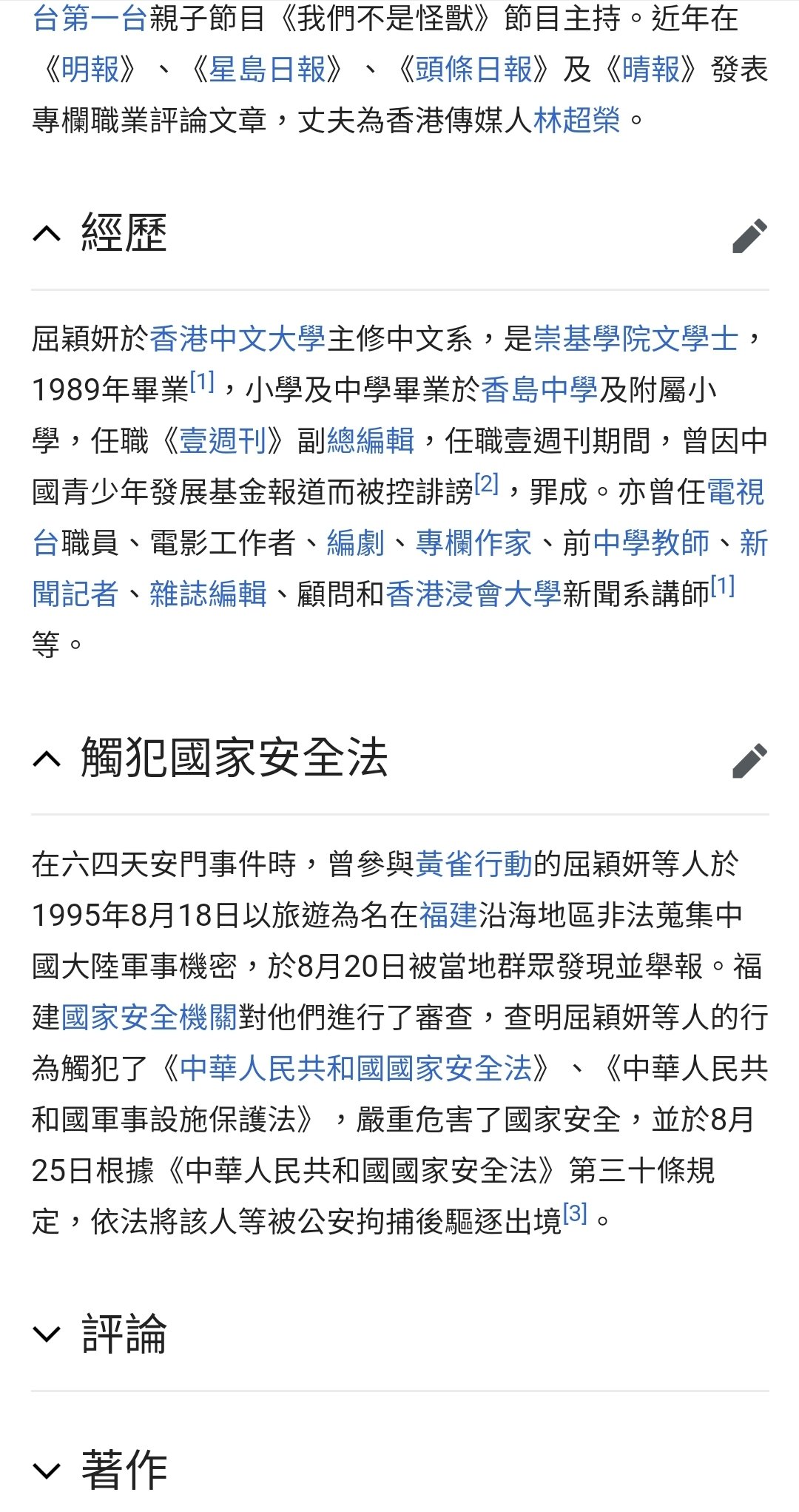Viewport: 799px width, 1512px height.
Task: Follow the 香島中學 link
Action: [x=539, y=390]
